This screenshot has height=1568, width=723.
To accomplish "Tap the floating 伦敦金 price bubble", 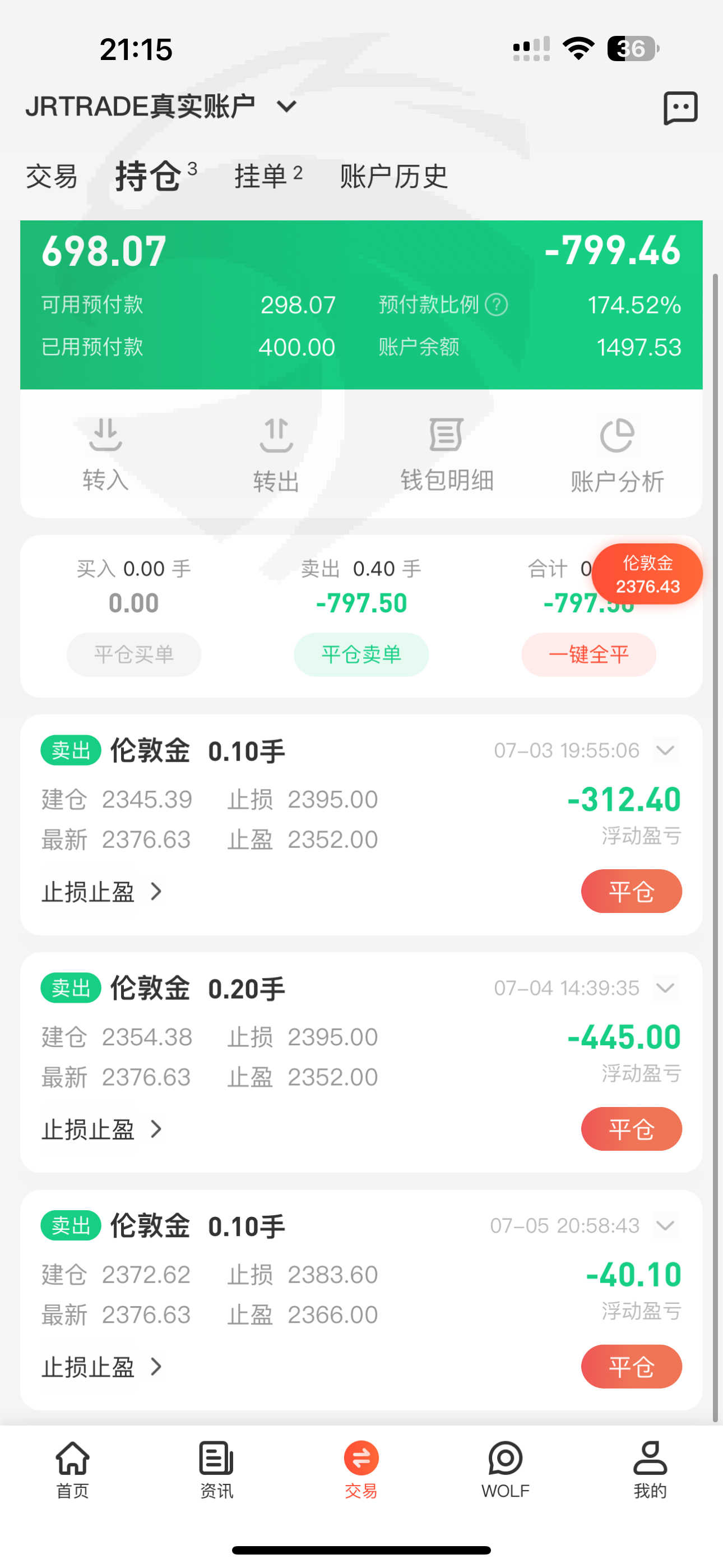I will tap(647, 574).
